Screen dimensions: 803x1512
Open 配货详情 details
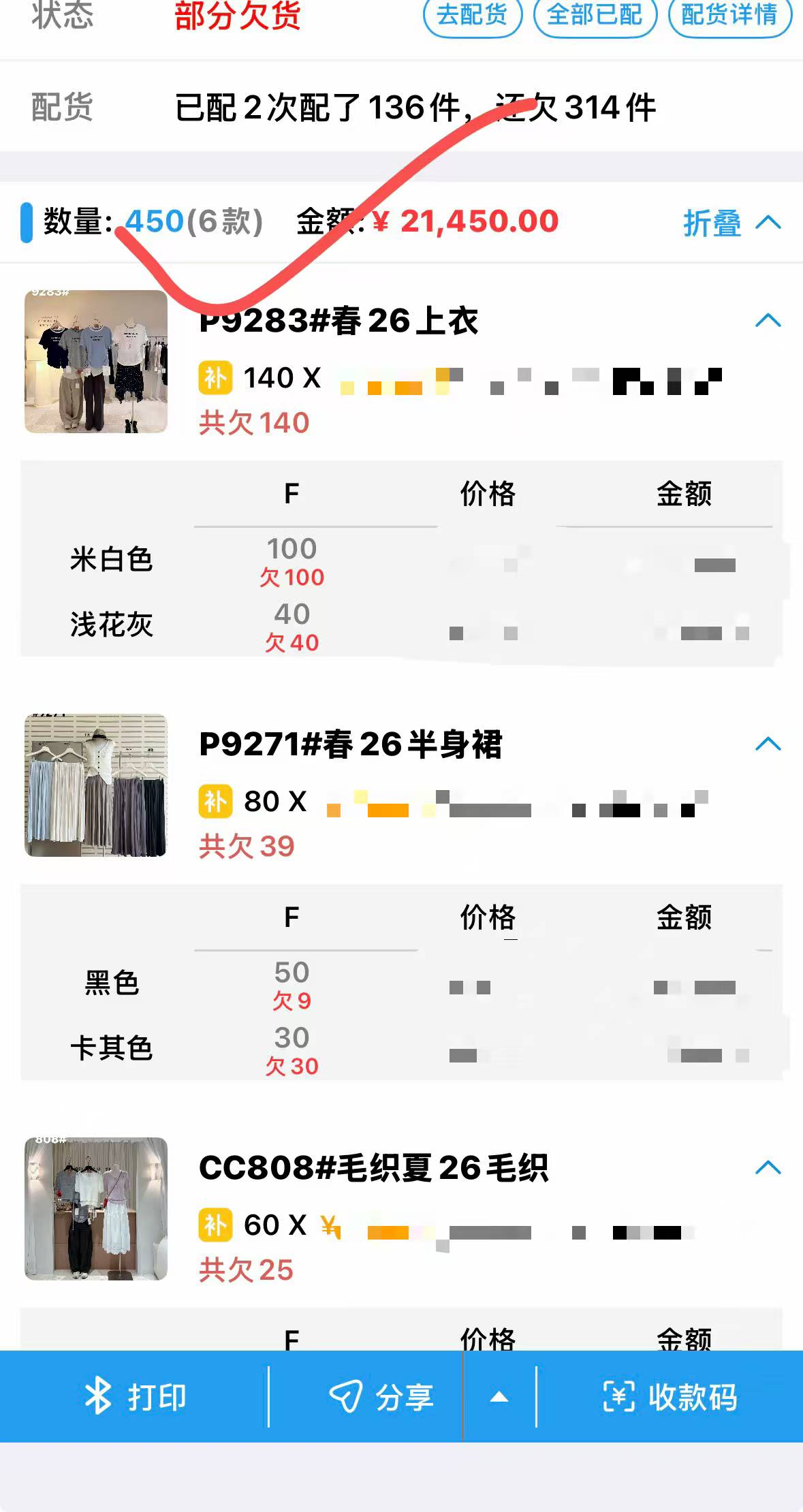click(729, 15)
